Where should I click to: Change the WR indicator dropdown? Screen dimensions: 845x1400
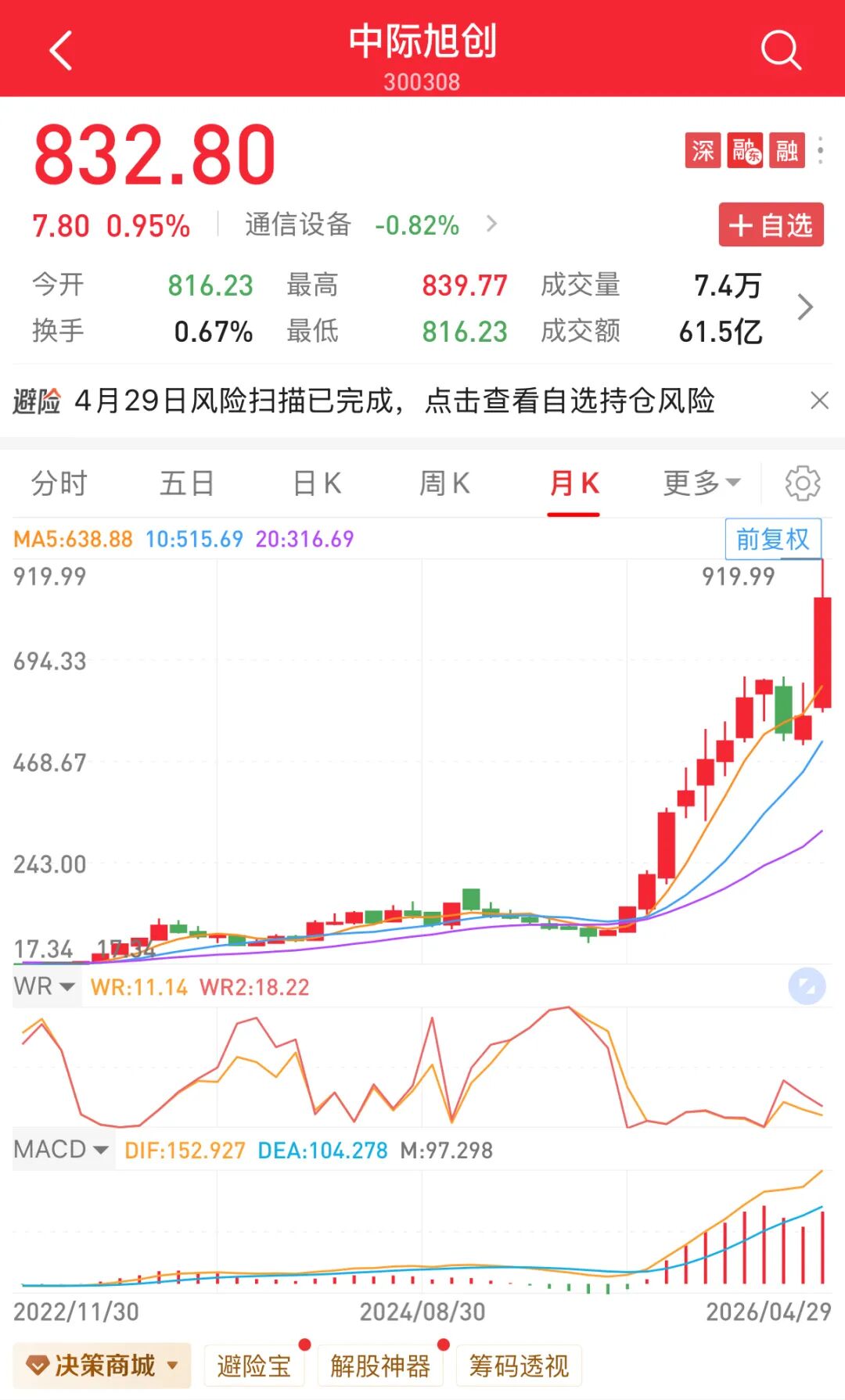[44, 986]
